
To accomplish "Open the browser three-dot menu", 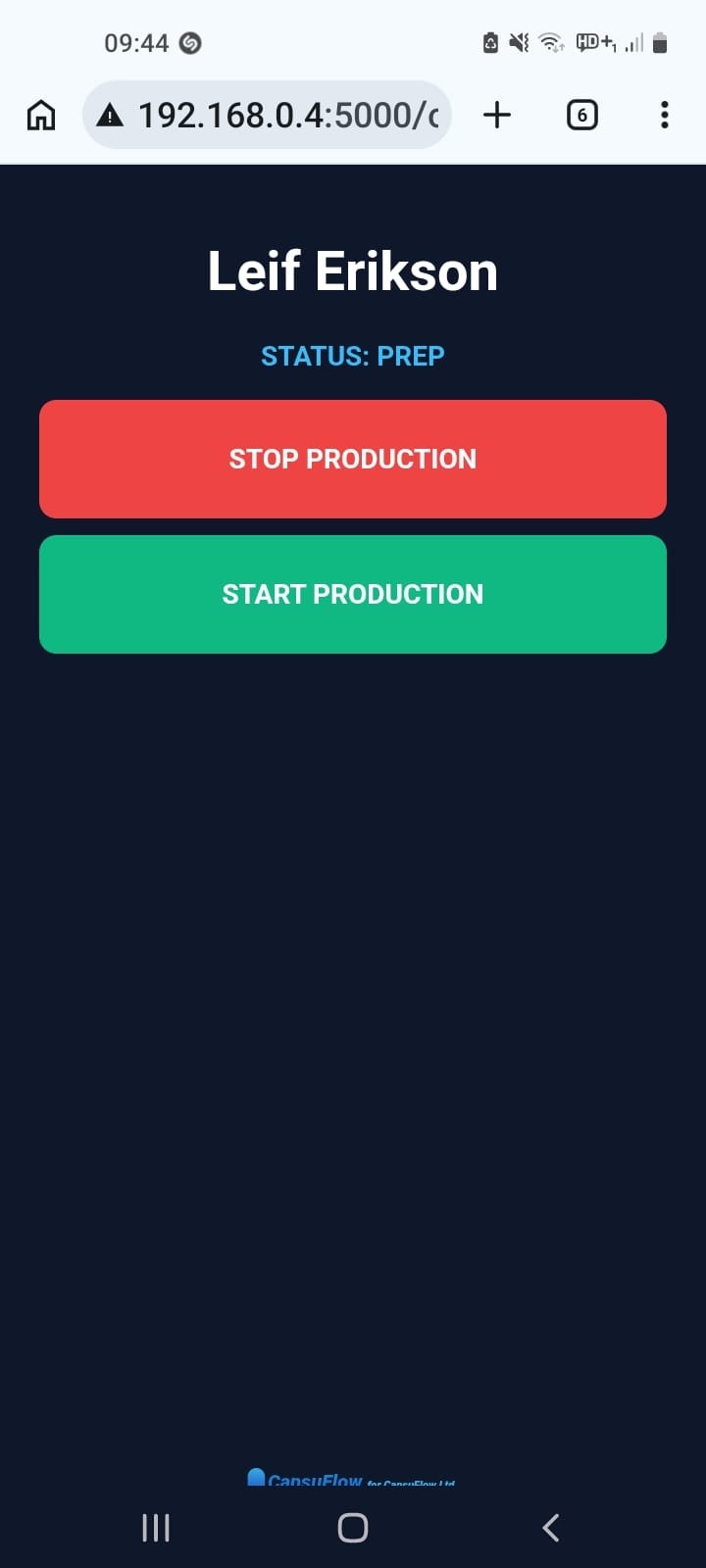I will click(664, 115).
